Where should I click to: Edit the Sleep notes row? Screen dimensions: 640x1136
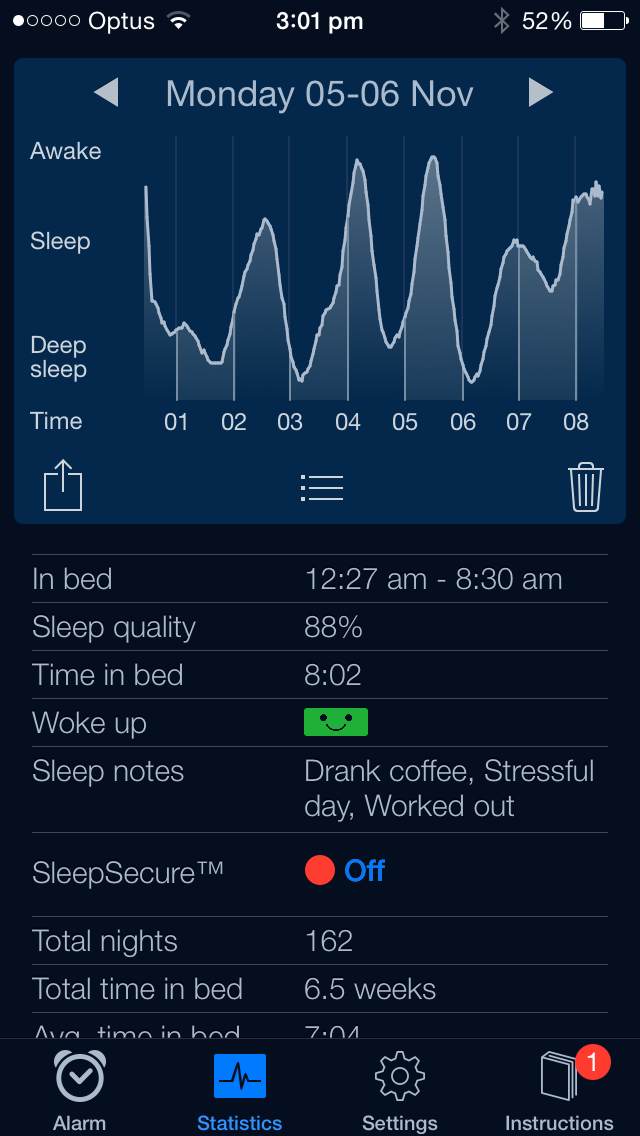coord(320,789)
